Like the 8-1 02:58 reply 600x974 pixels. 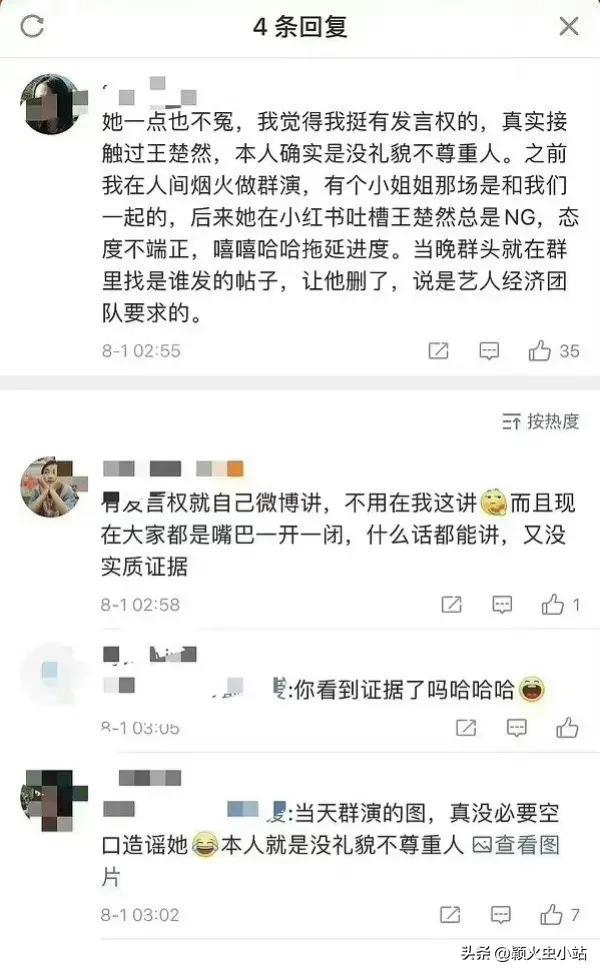[x=552, y=604]
